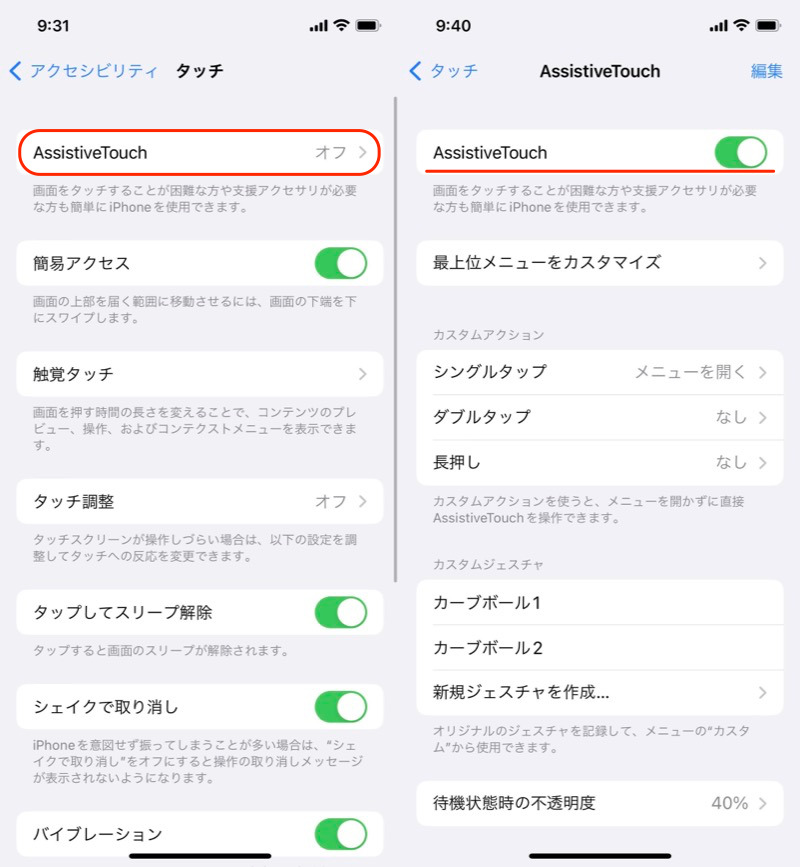Go back to アクセシビリティ settings

(x=84, y=70)
